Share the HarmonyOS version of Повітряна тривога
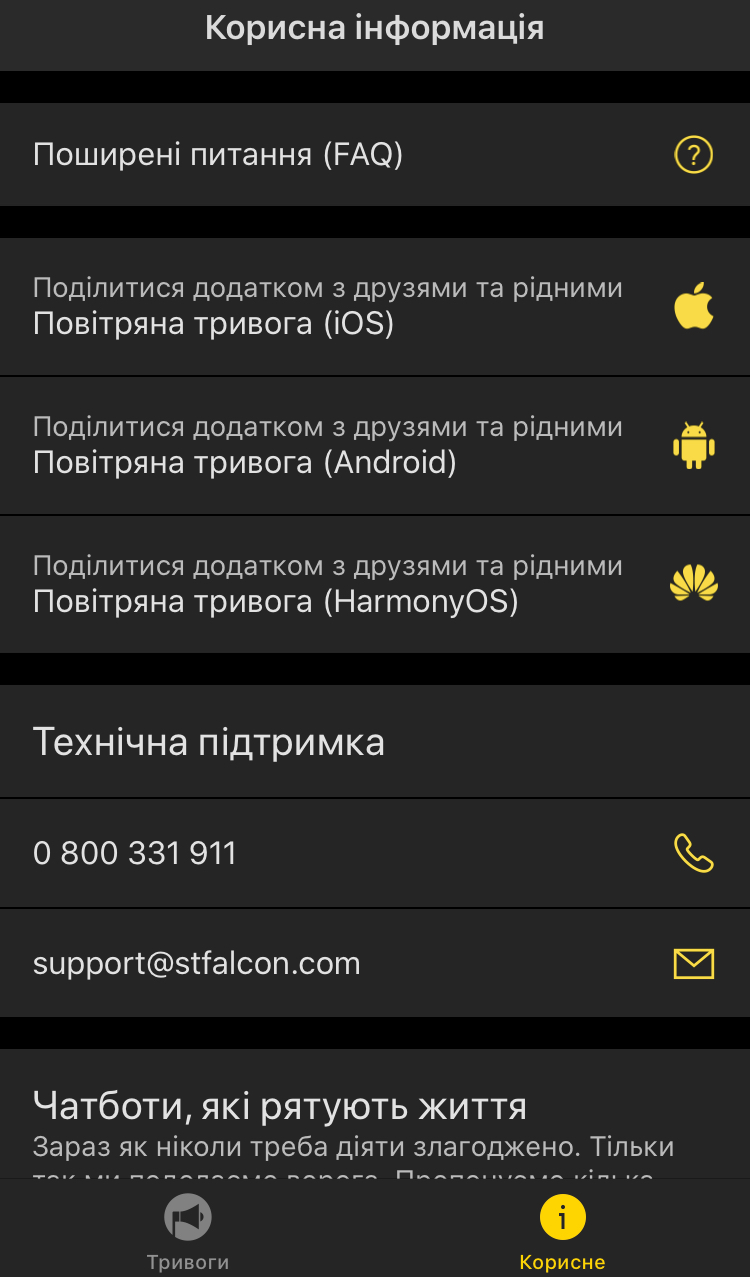Image resolution: width=750 pixels, height=1277 pixels. click(x=375, y=585)
